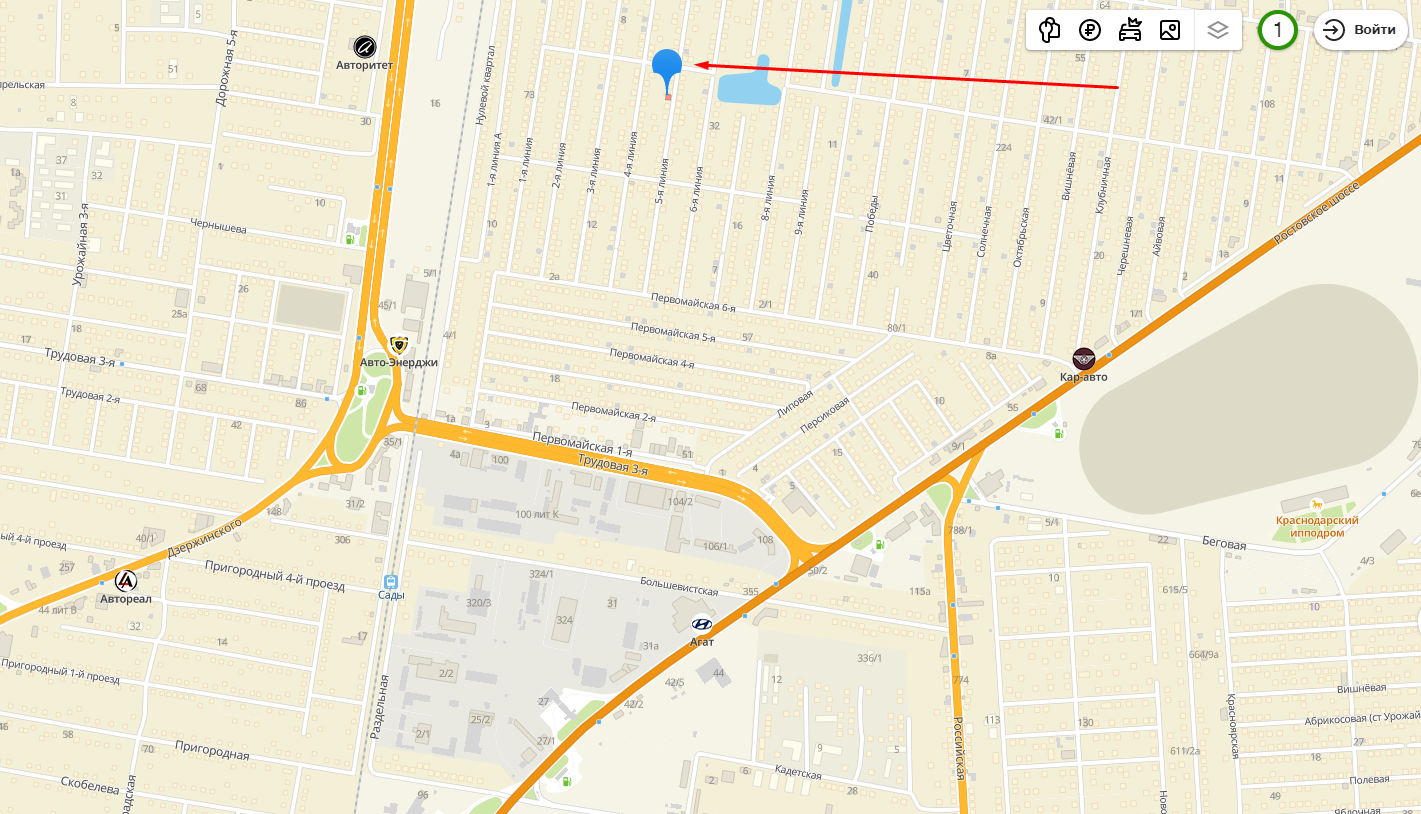
Task: Open the Агат Hyundai dealer marker
Action: 701,624
